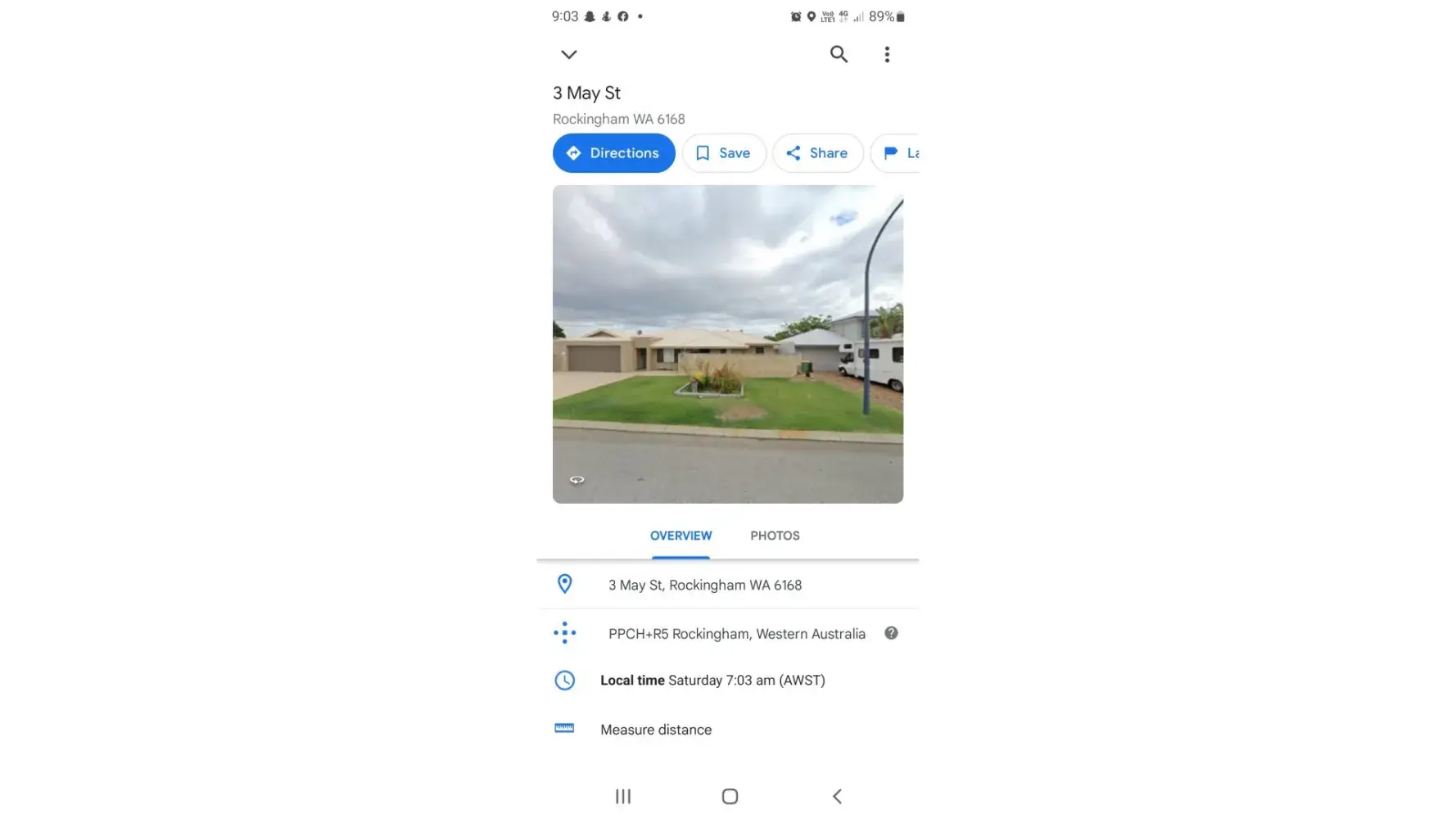Collapse the place details with the down chevron
This screenshot has width=1456, height=819.
569,55
